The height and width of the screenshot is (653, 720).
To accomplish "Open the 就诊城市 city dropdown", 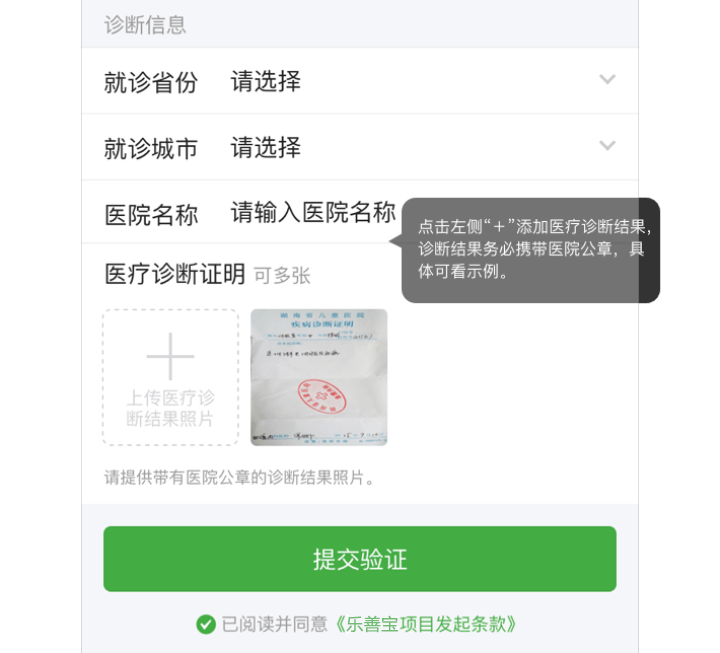I will (x=420, y=148).
